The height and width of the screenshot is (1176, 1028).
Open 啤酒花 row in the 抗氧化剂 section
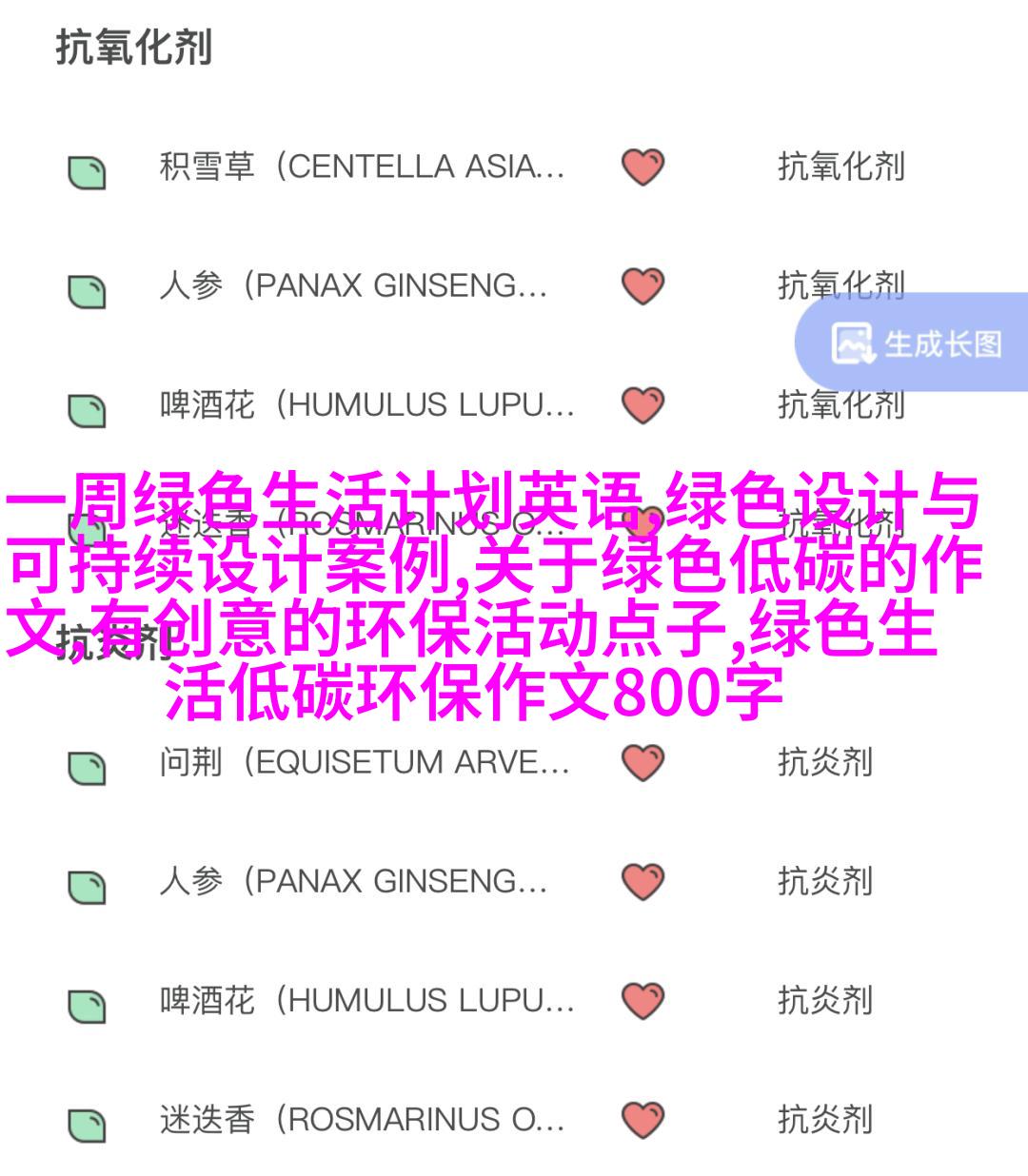click(x=366, y=405)
